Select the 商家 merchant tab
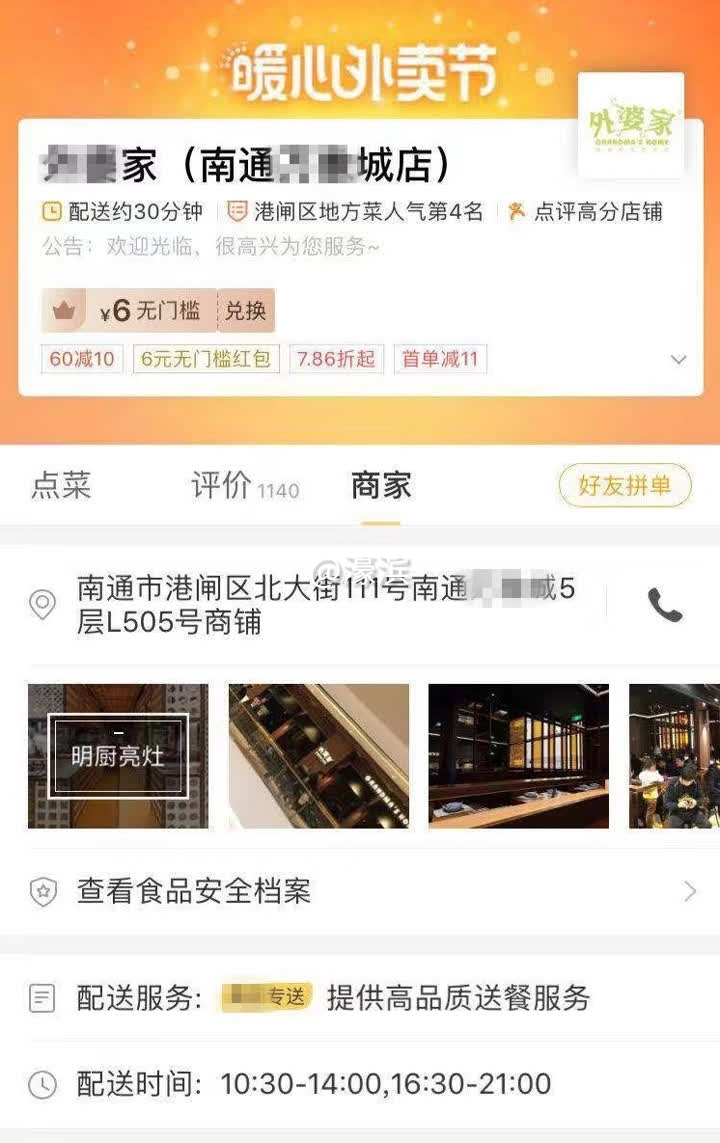Screen dimensions: 720x1143 click(380, 486)
